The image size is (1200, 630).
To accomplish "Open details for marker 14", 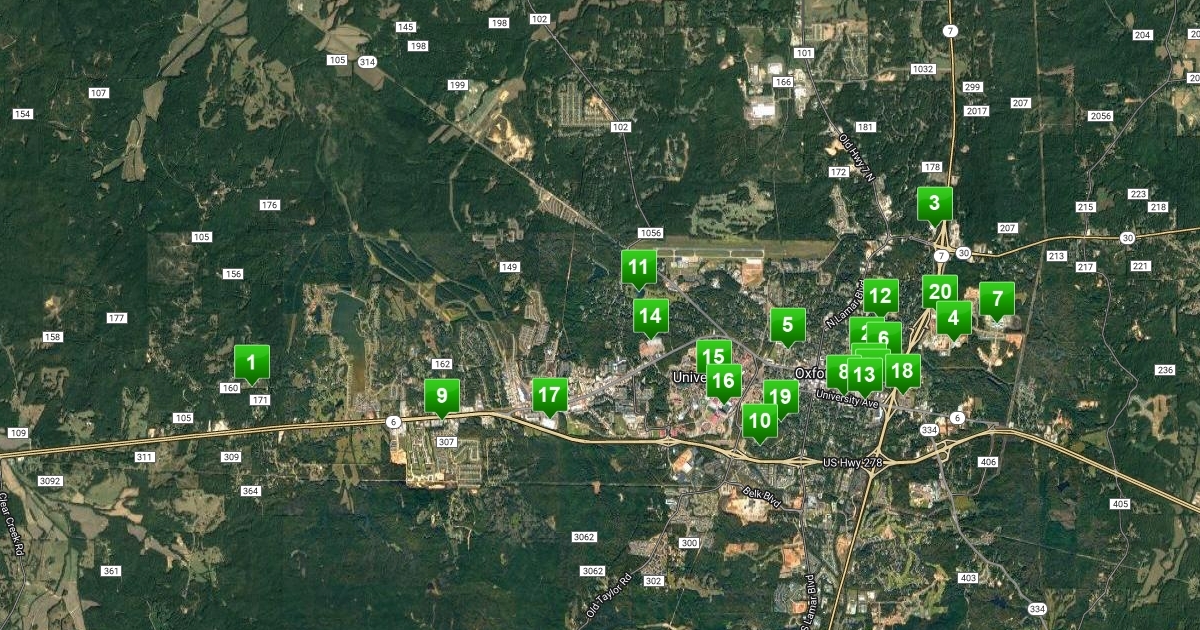I will [650, 316].
